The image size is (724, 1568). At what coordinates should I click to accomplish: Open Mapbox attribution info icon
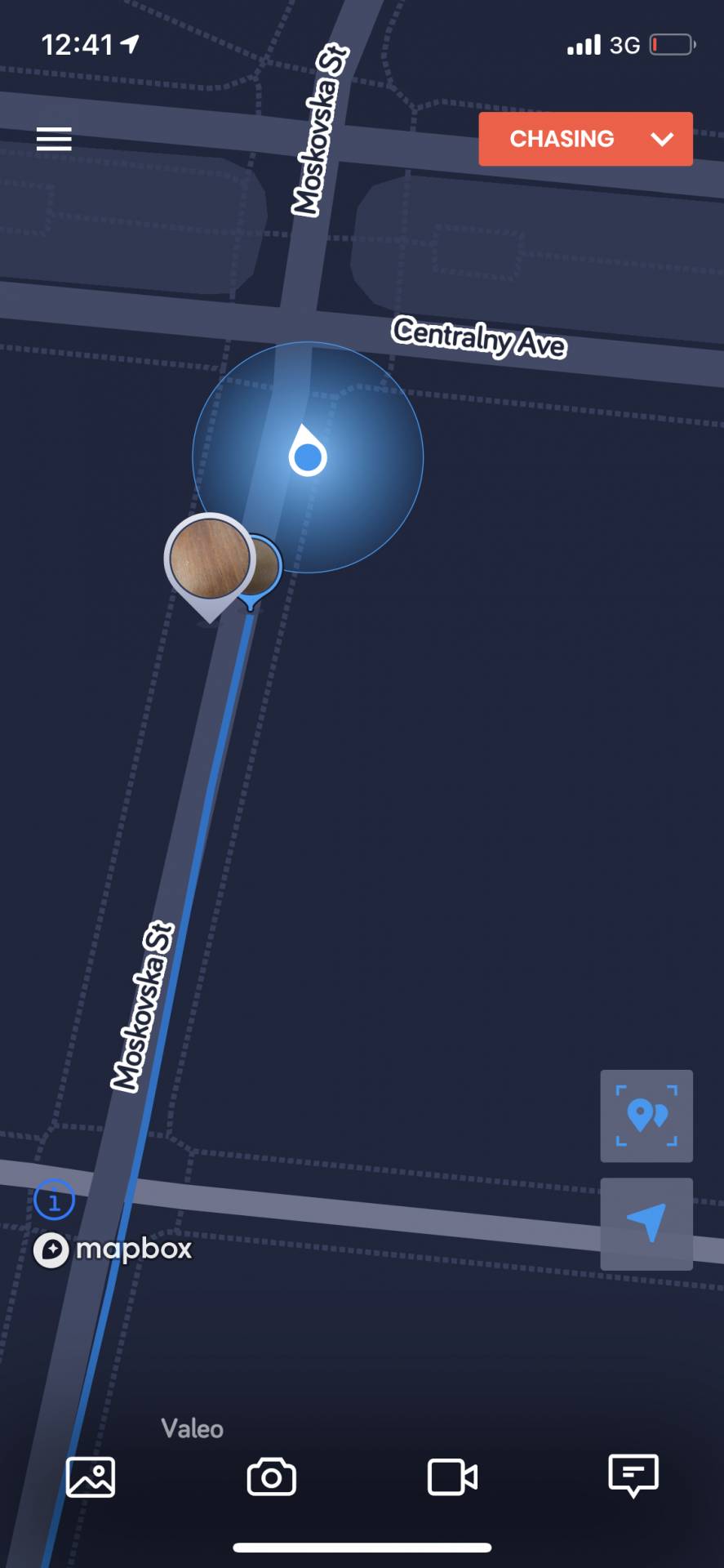click(x=54, y=1201)
